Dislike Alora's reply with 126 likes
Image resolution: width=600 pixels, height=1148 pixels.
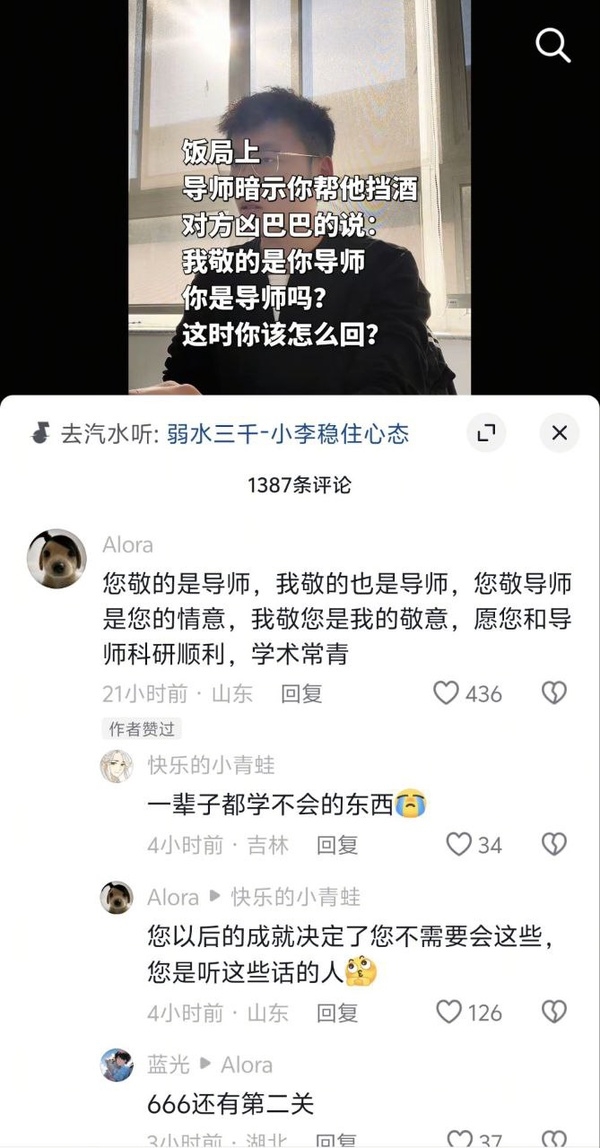click(x=553, y=1012)
